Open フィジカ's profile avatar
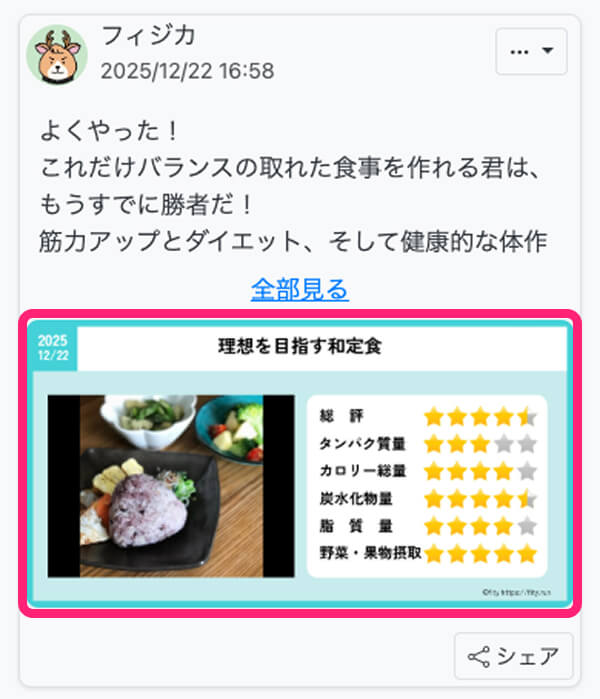The image size is (600, 699). coord(57,55)
